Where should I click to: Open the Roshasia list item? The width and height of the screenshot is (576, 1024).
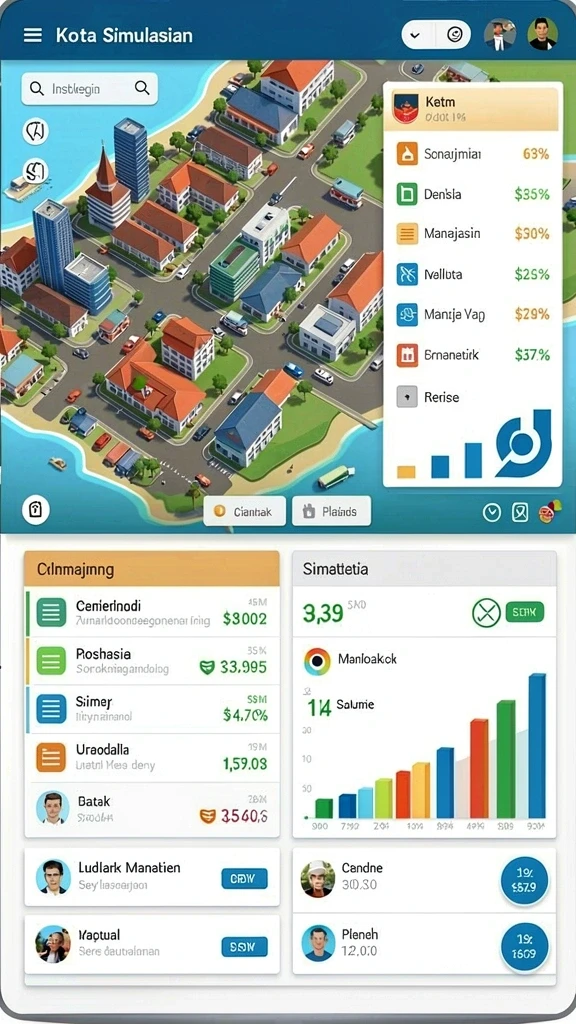pos(152,661)
